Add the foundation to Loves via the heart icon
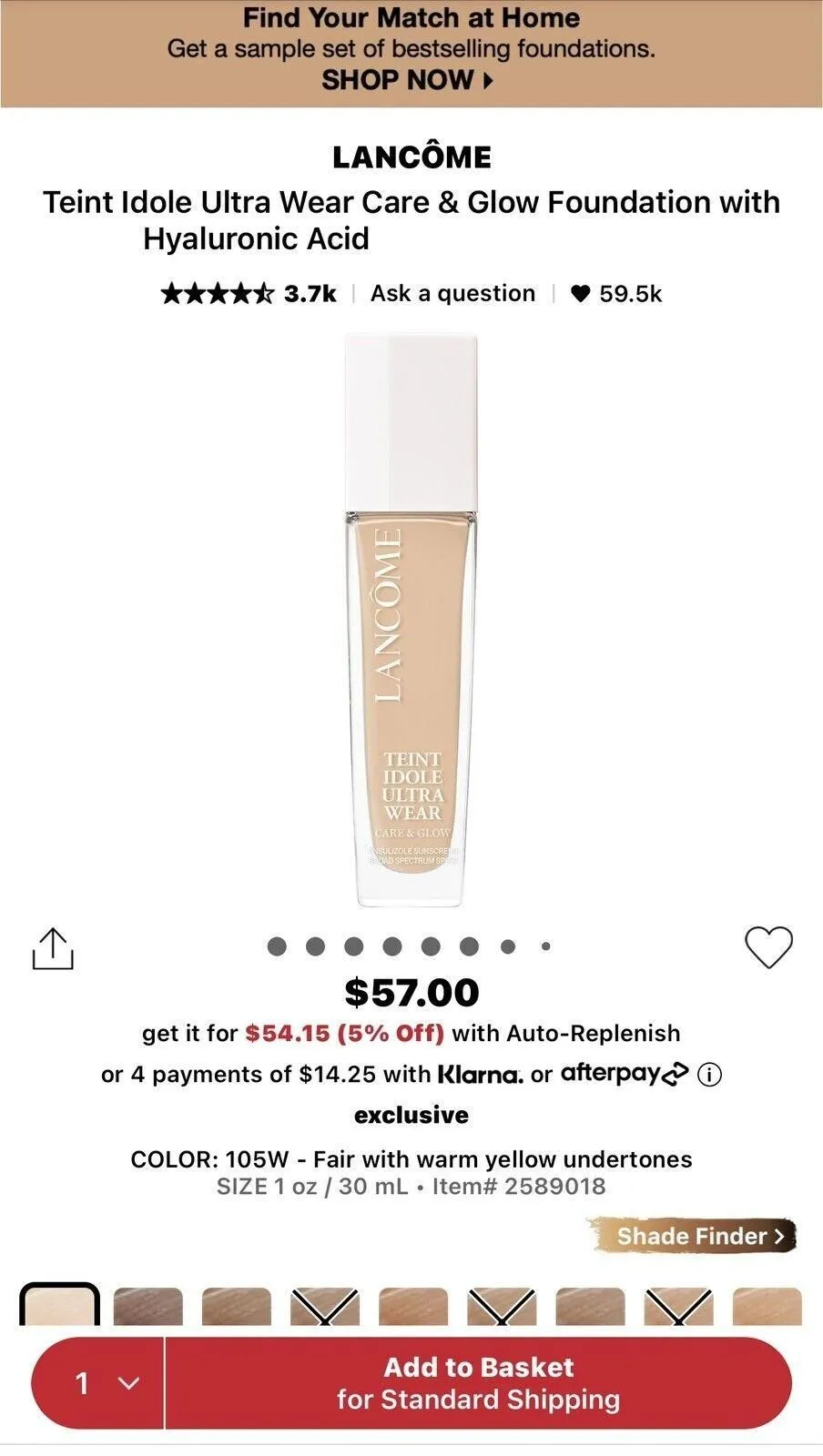823x1456 pixels. tap(769, 947)
